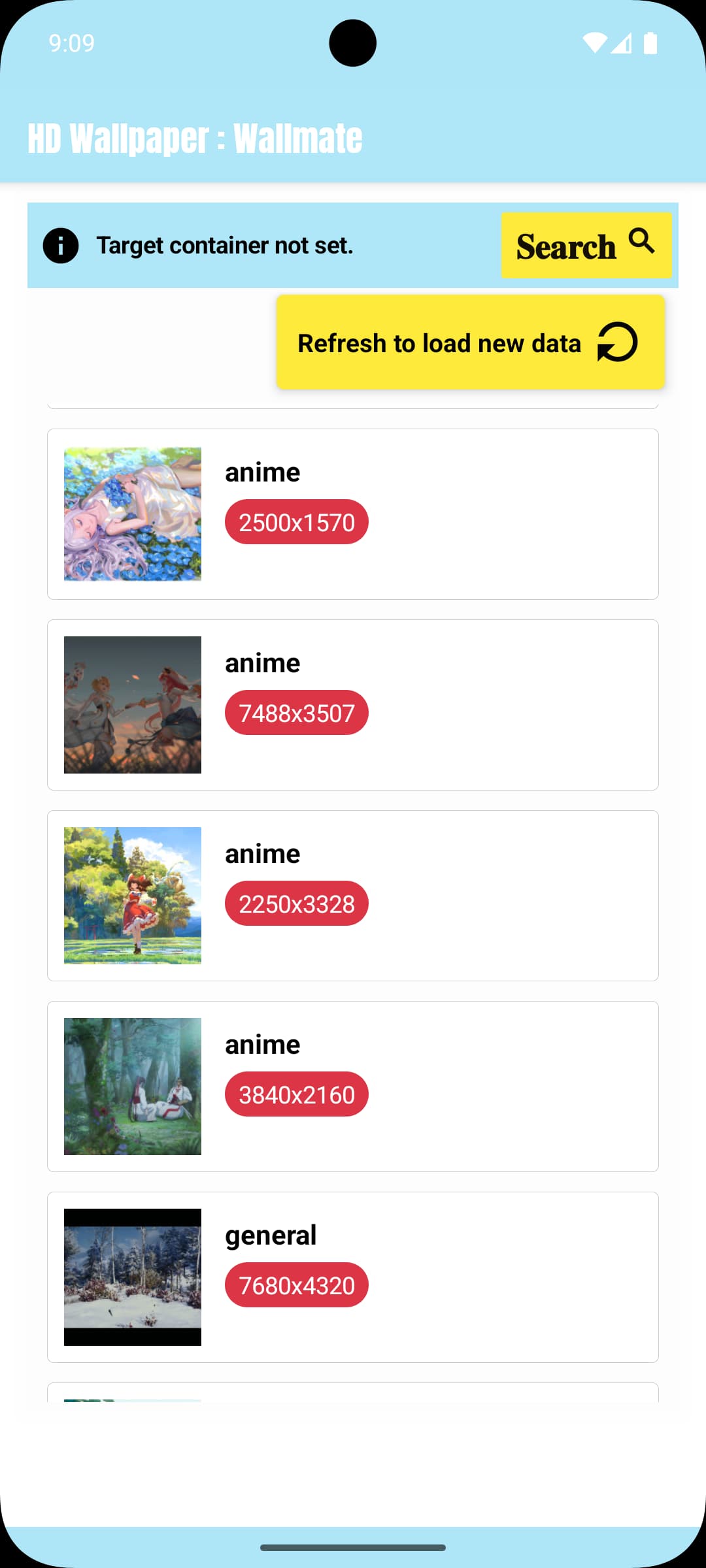Open the anime wallpaper sized 2500x1570
This screenshot has width=706, height=1568.
[x=352, y=514]
